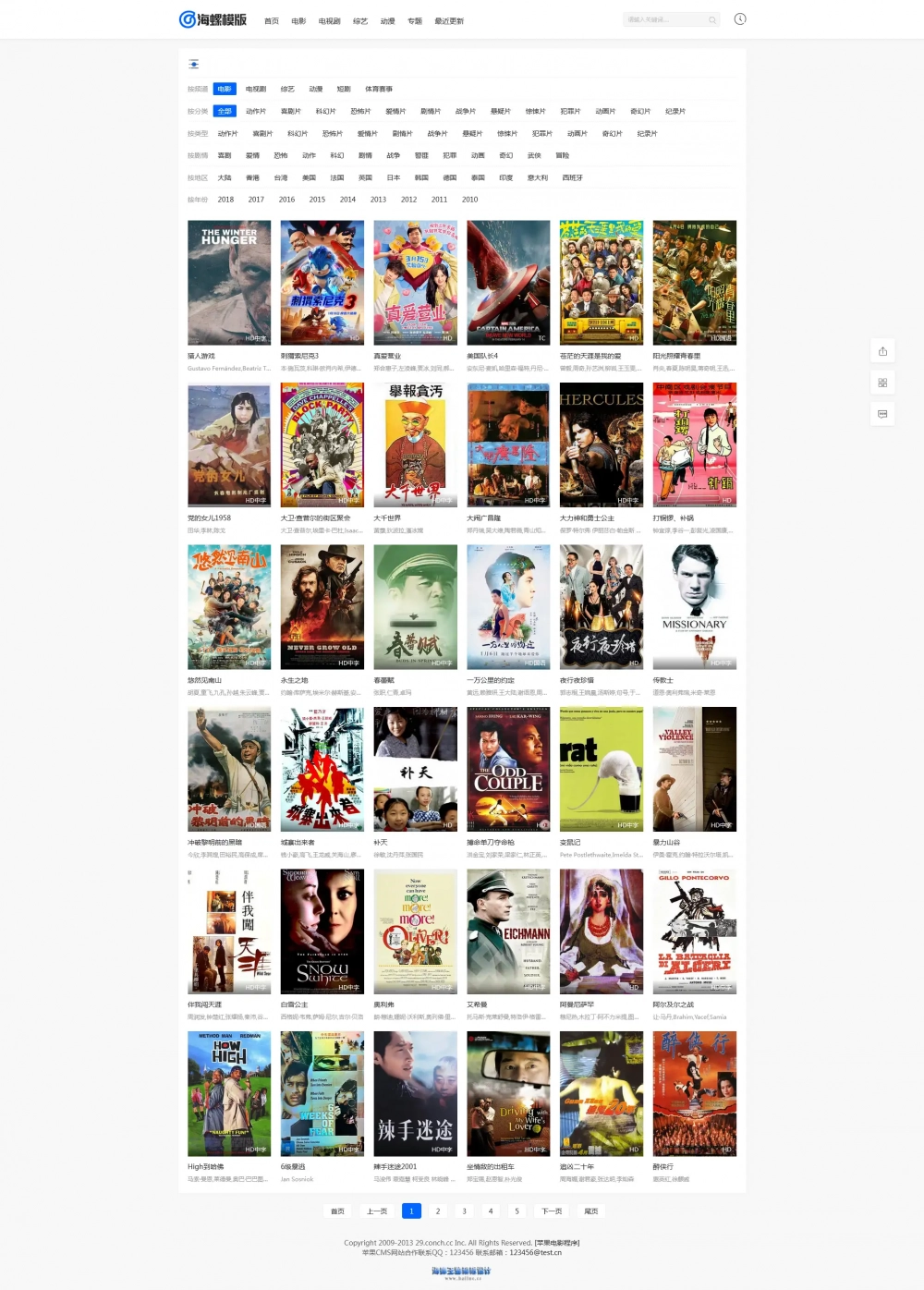
Task: Open the watch history clock icon
Action: (740, 19)
